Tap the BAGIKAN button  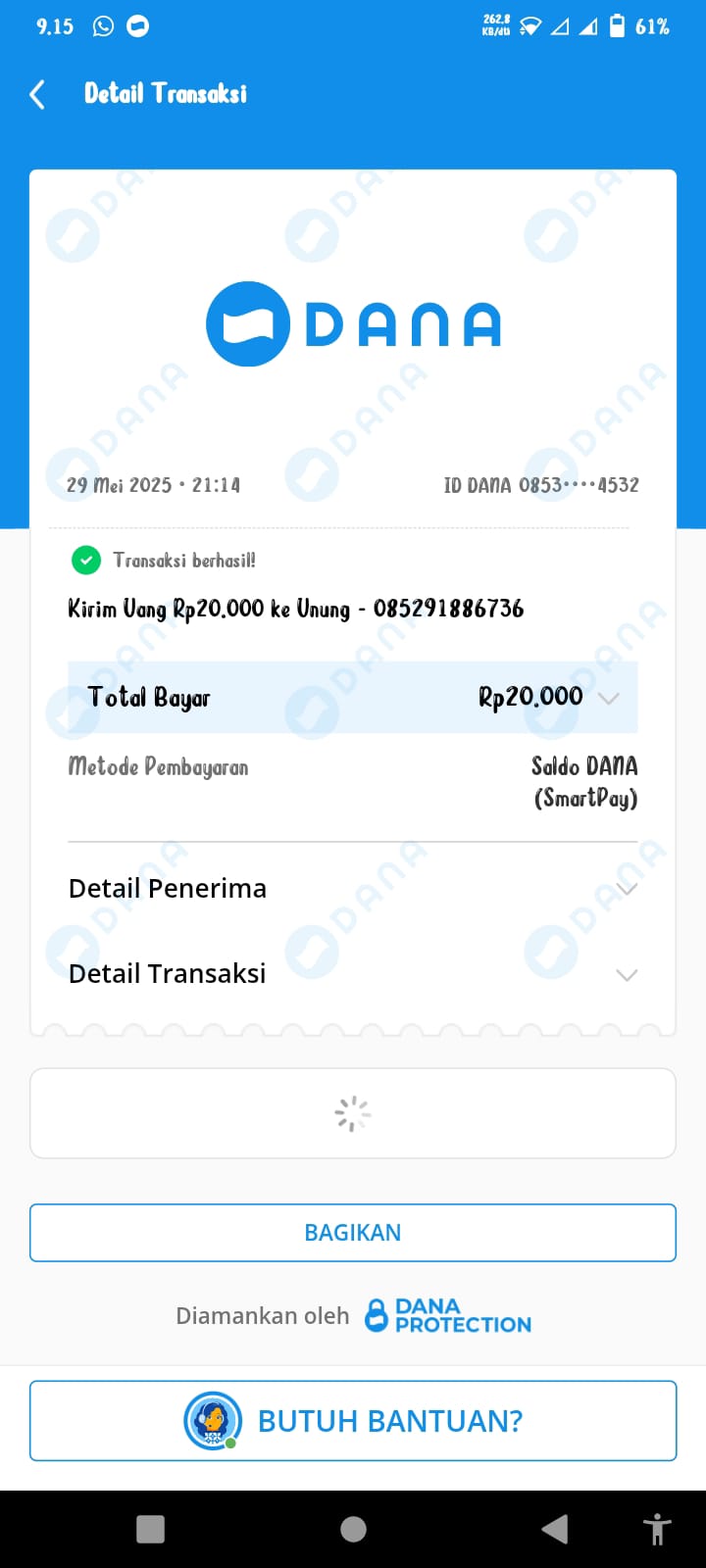pos(353,1233)
